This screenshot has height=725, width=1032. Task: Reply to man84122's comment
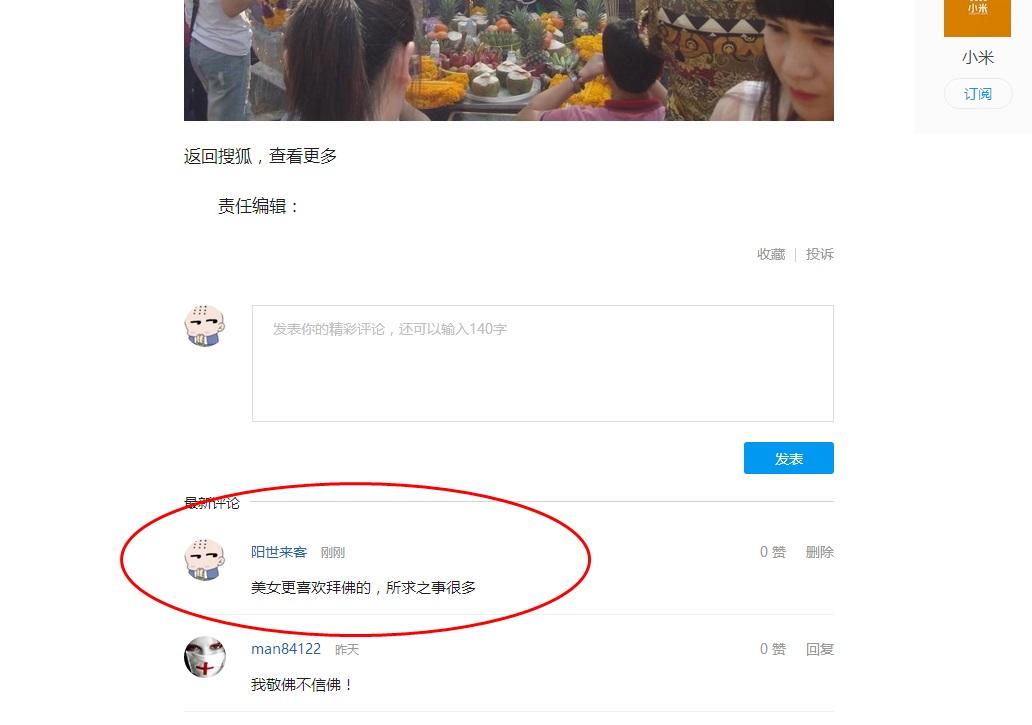click(x=819, y=649)
